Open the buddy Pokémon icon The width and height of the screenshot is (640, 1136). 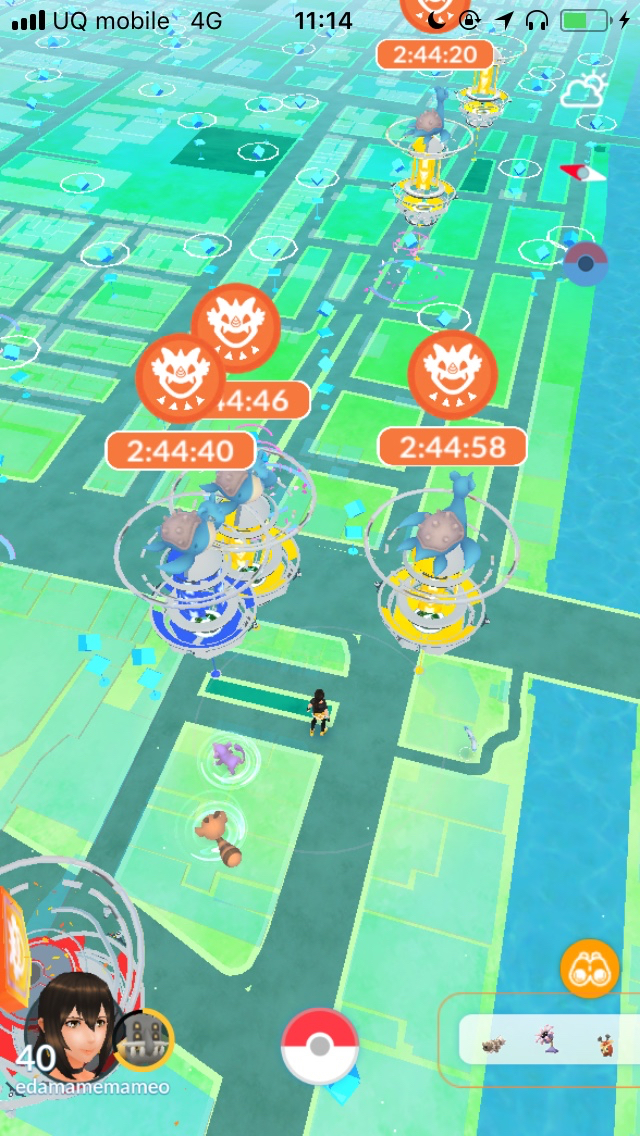145,1040
